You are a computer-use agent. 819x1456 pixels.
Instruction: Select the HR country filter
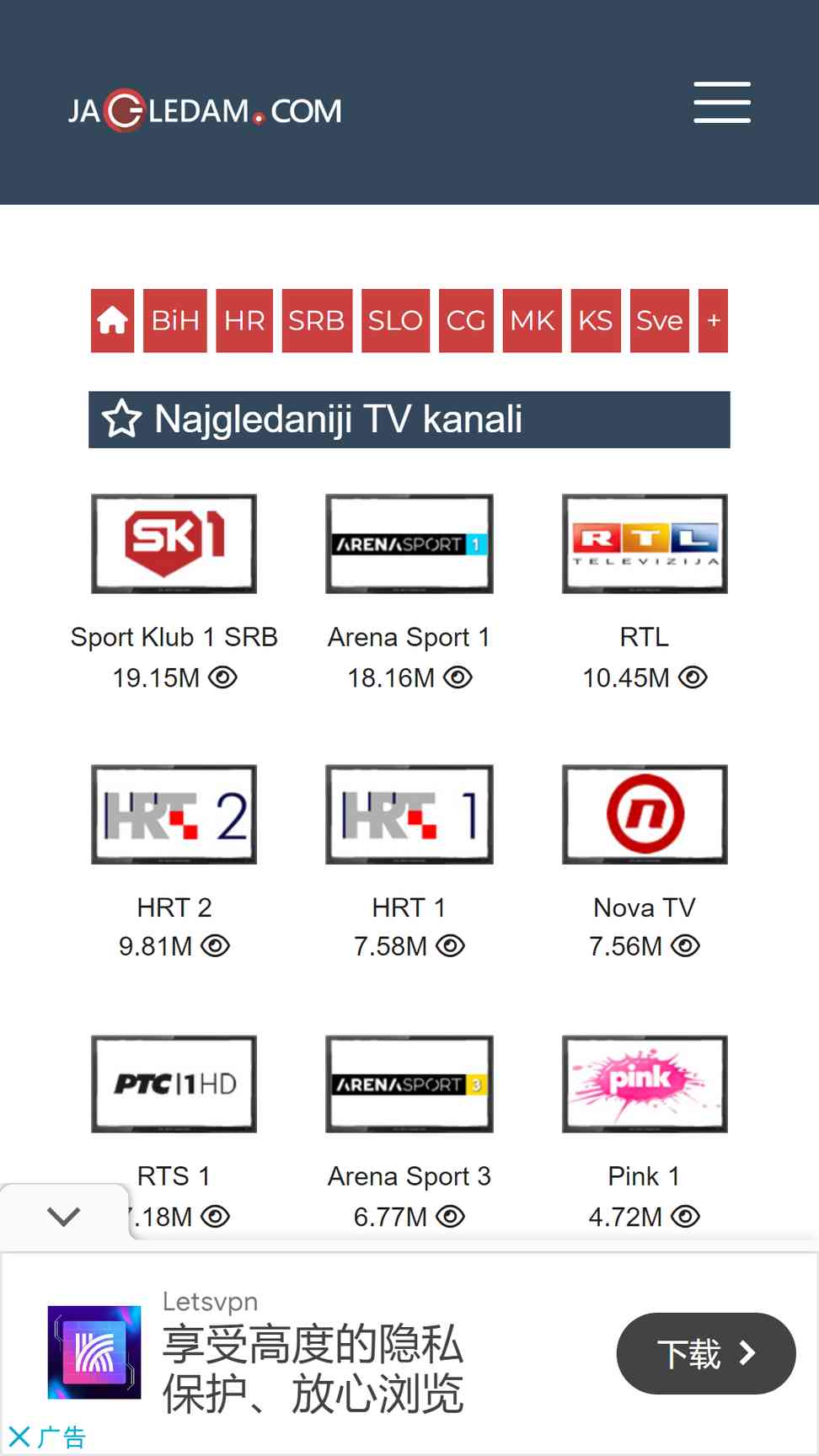point(244,321)
